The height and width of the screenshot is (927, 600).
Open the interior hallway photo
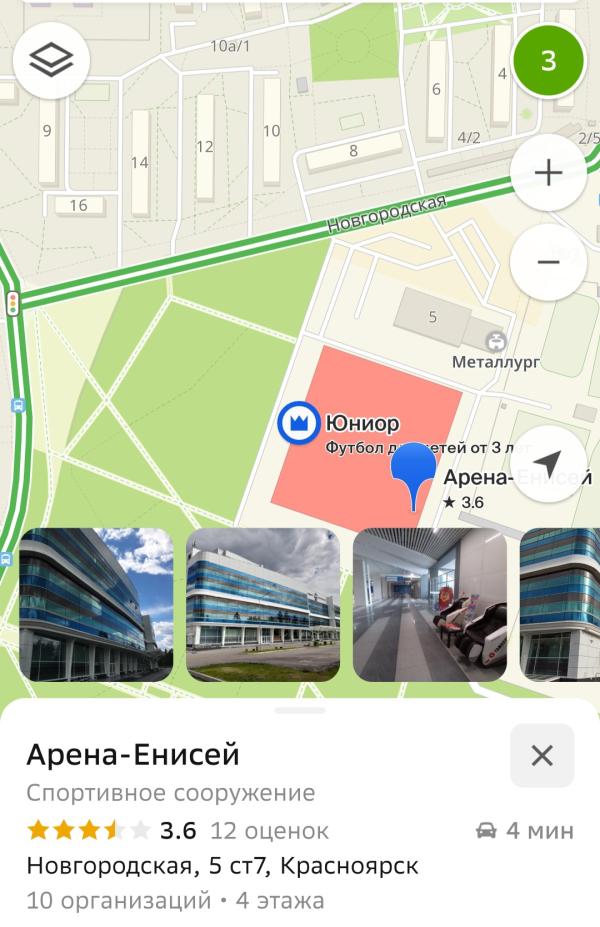tap(430, 604)
